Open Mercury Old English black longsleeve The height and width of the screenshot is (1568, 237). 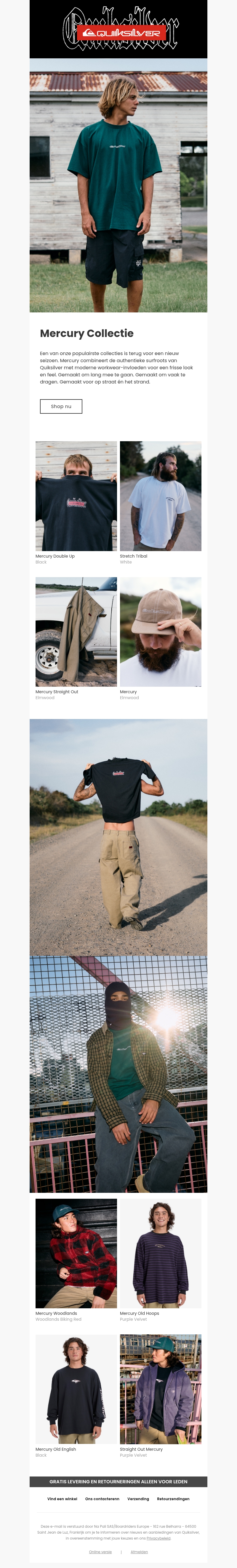(76, 1389)
